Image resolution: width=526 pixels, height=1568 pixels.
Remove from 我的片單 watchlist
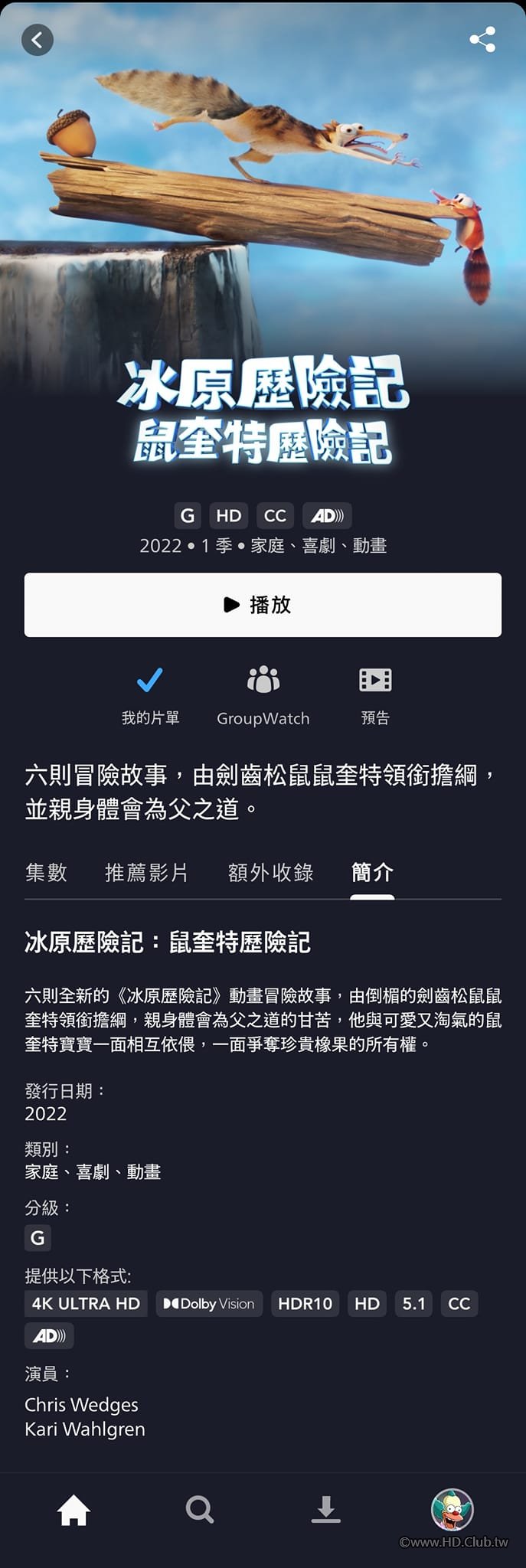point(150,694)
